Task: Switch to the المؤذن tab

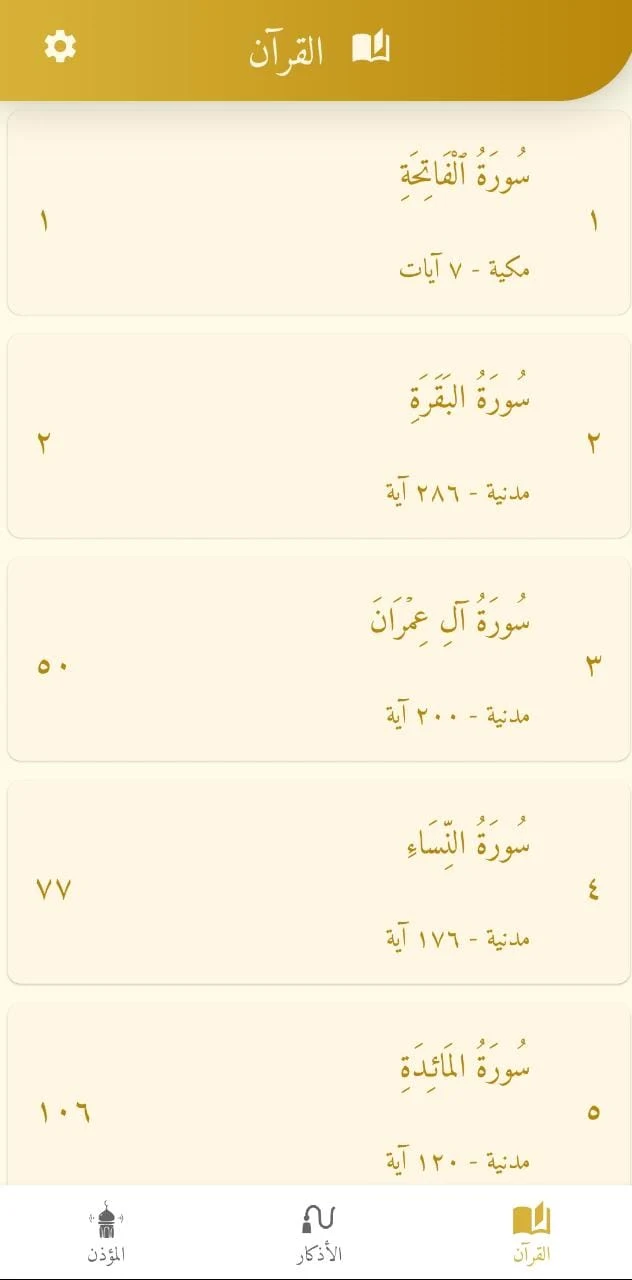Action: click(x=106, y=1232)
